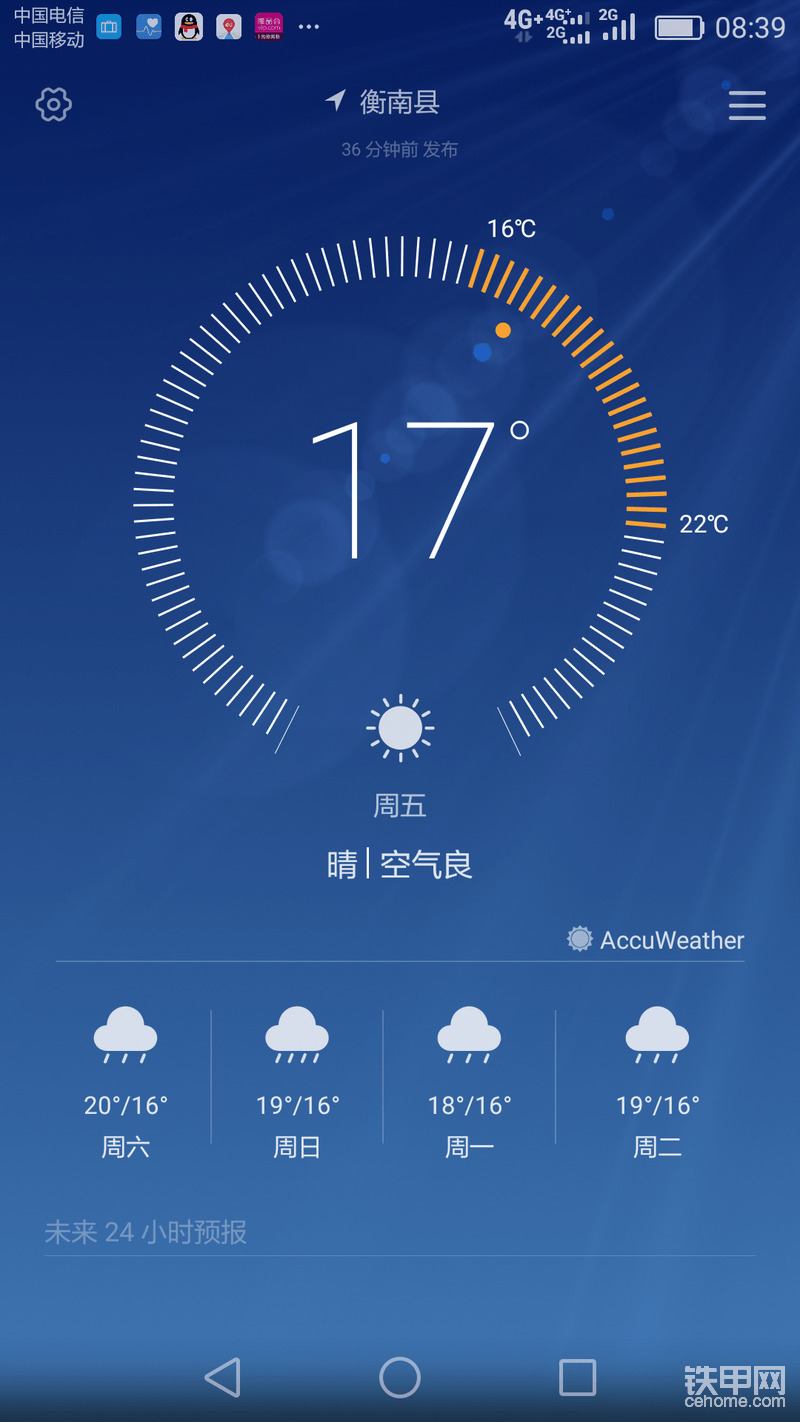View Monday 周一 forecast
Screen dimensions: 800x1422
pyautogui.click(x=469, y=1082)
